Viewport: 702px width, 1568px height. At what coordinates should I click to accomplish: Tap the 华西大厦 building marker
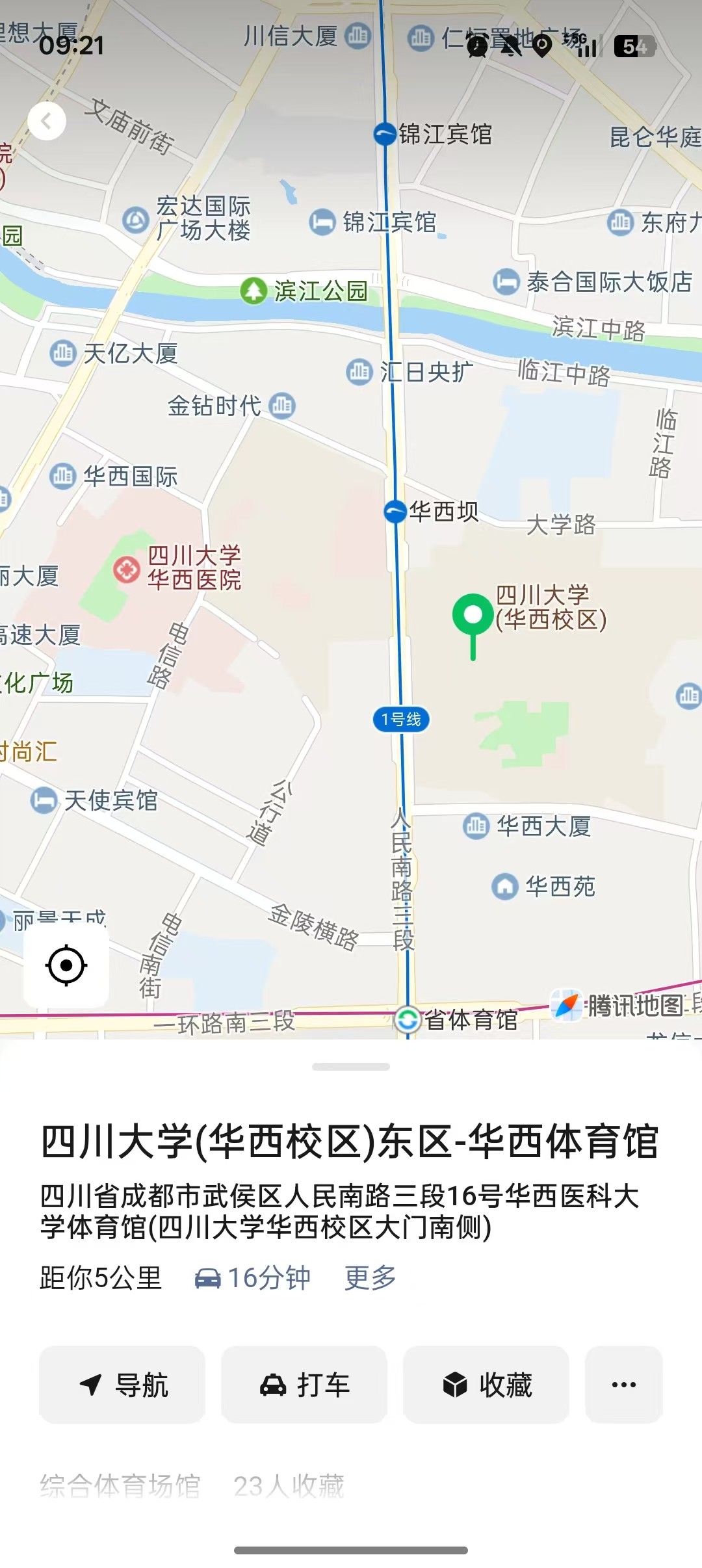coord(476,826)
